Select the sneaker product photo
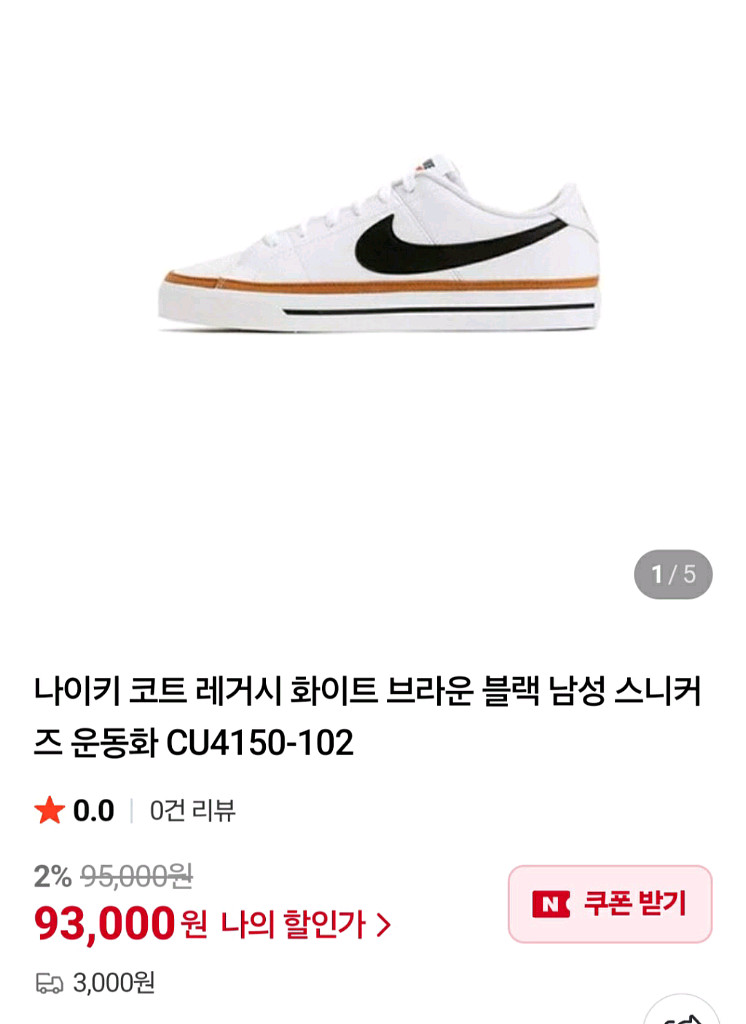Viewport: 746px width, 1024px height. [373, 250]
